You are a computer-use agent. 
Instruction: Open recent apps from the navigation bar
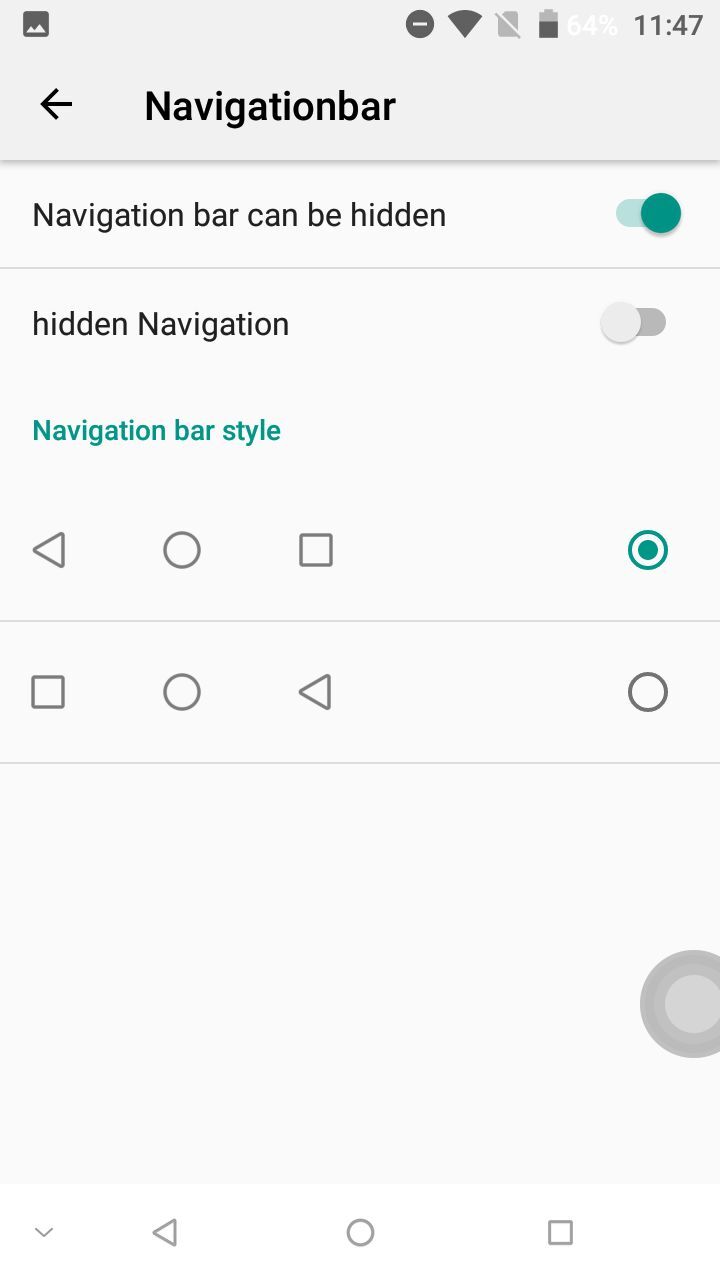[560, 1232]
